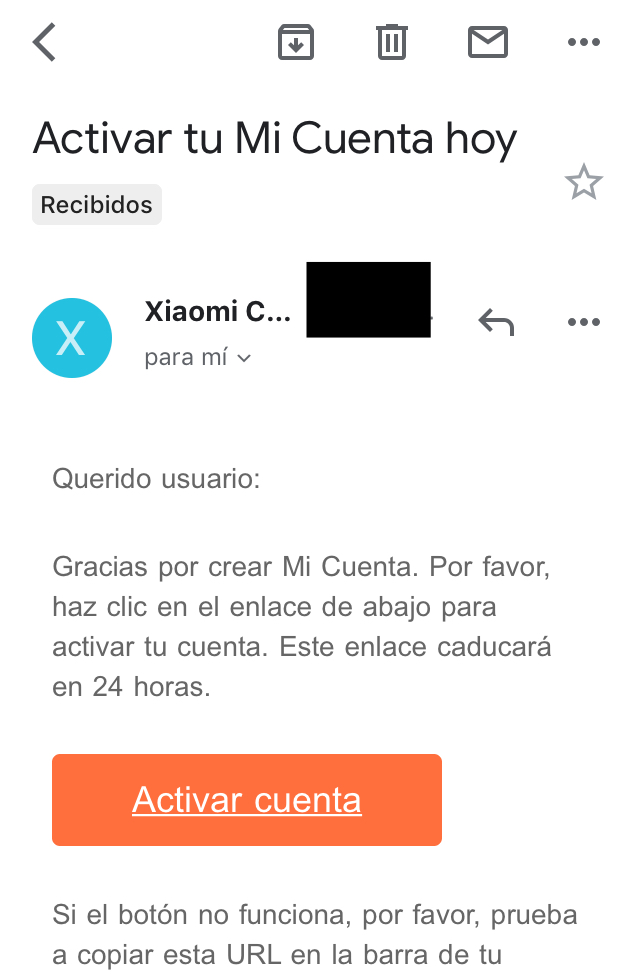The width and height of the screenshot is (640, 979).
Task: Open message options next to reply arrow
Action: click(x=583, y=321)
